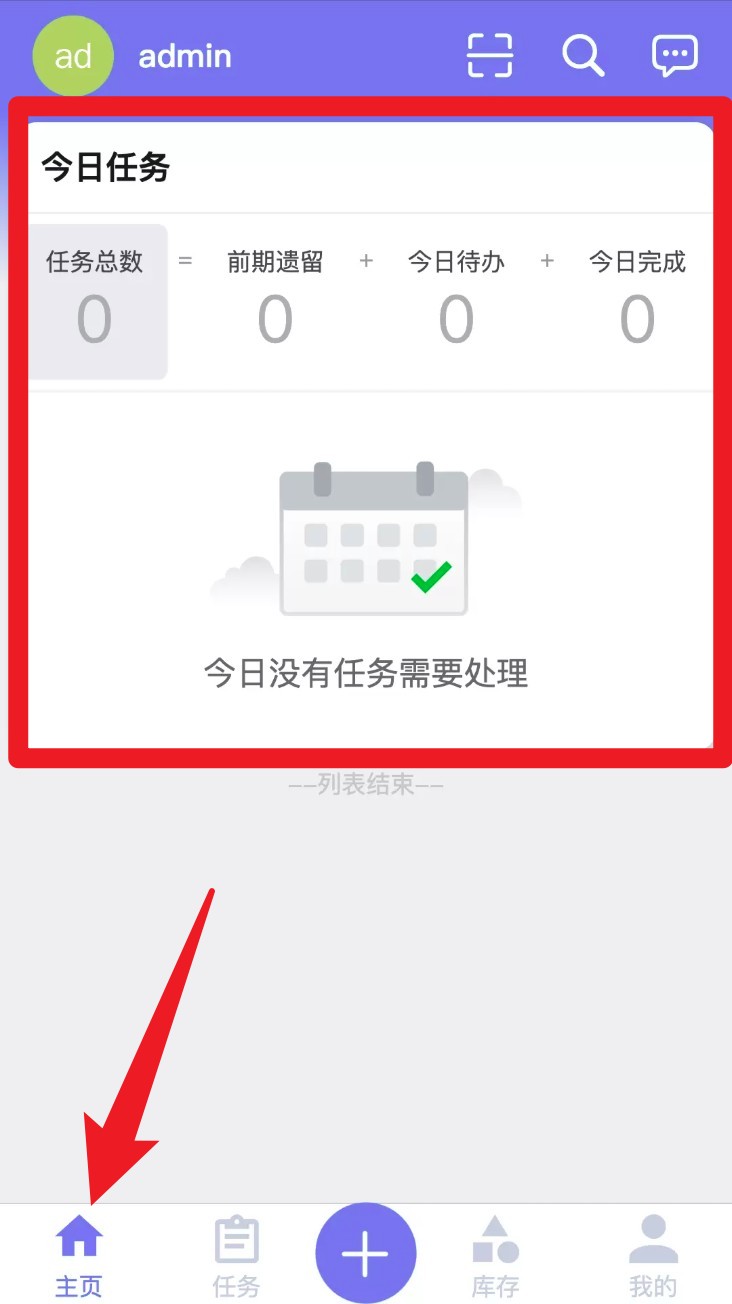
Task: Select the 今日待办 filter tile
Action: pos(456,300)
